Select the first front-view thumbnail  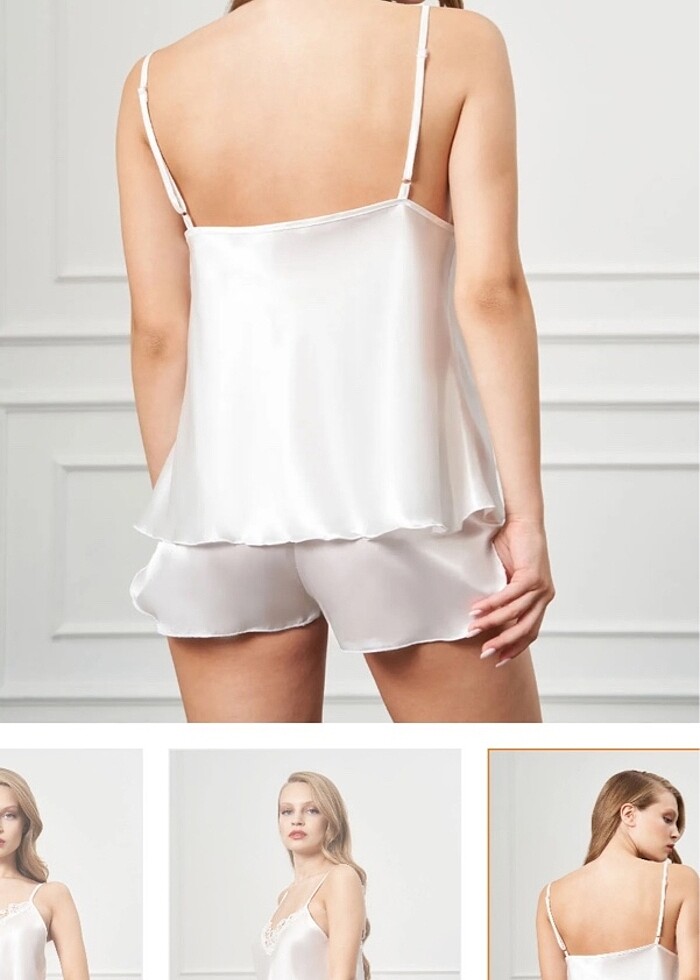pos(68,865)
